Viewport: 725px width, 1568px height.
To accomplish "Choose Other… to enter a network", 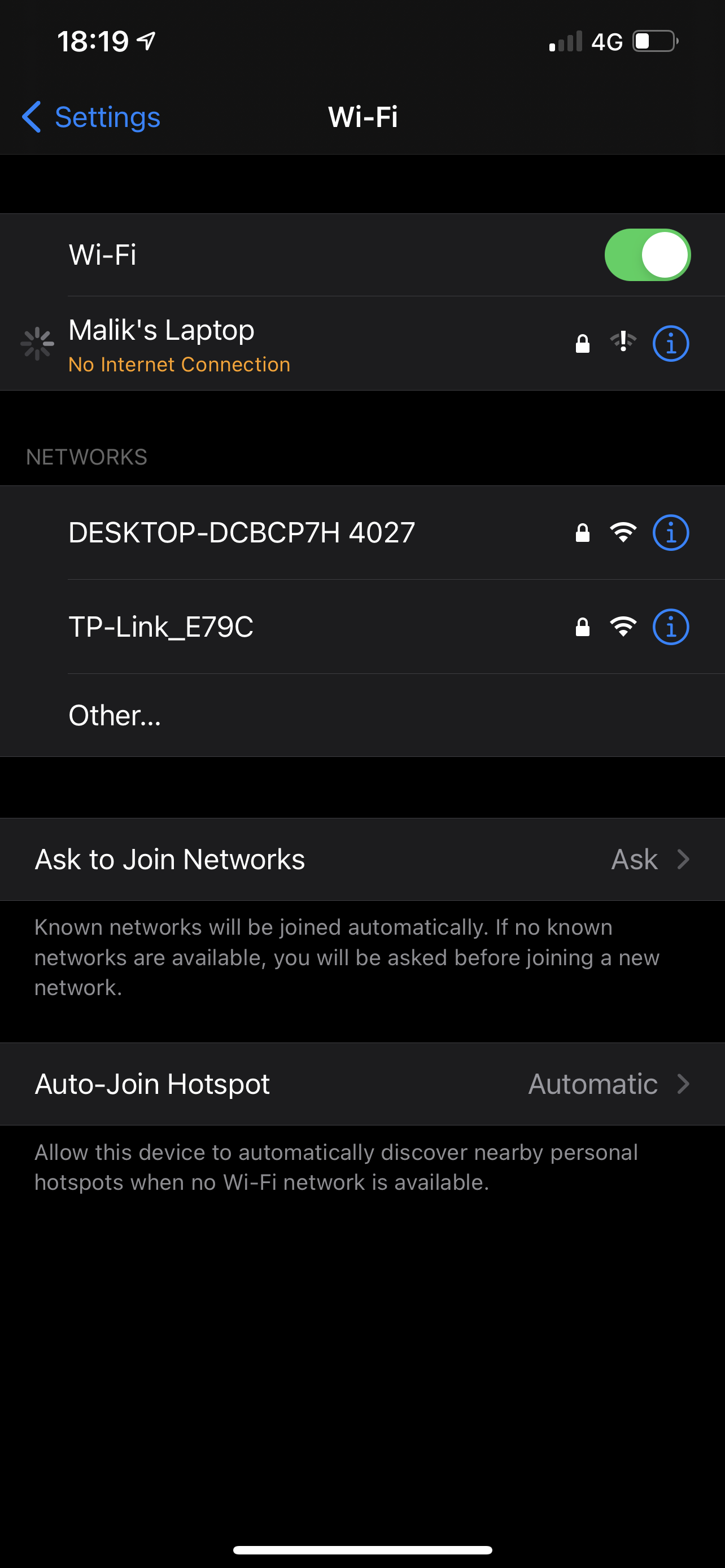I will 362,715.
